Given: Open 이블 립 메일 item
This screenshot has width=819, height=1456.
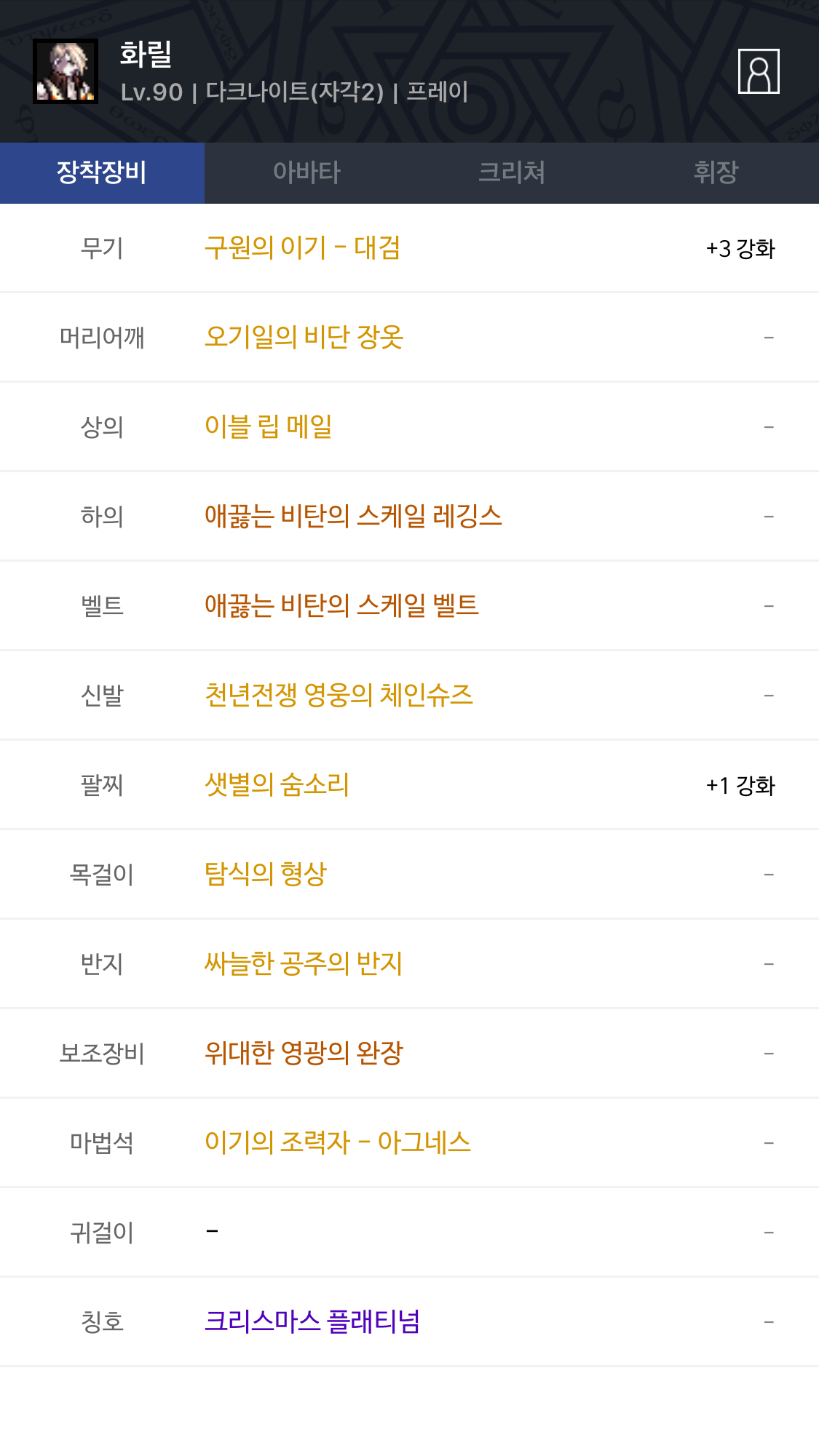Looking at the screenshot, I should [269, 426].
